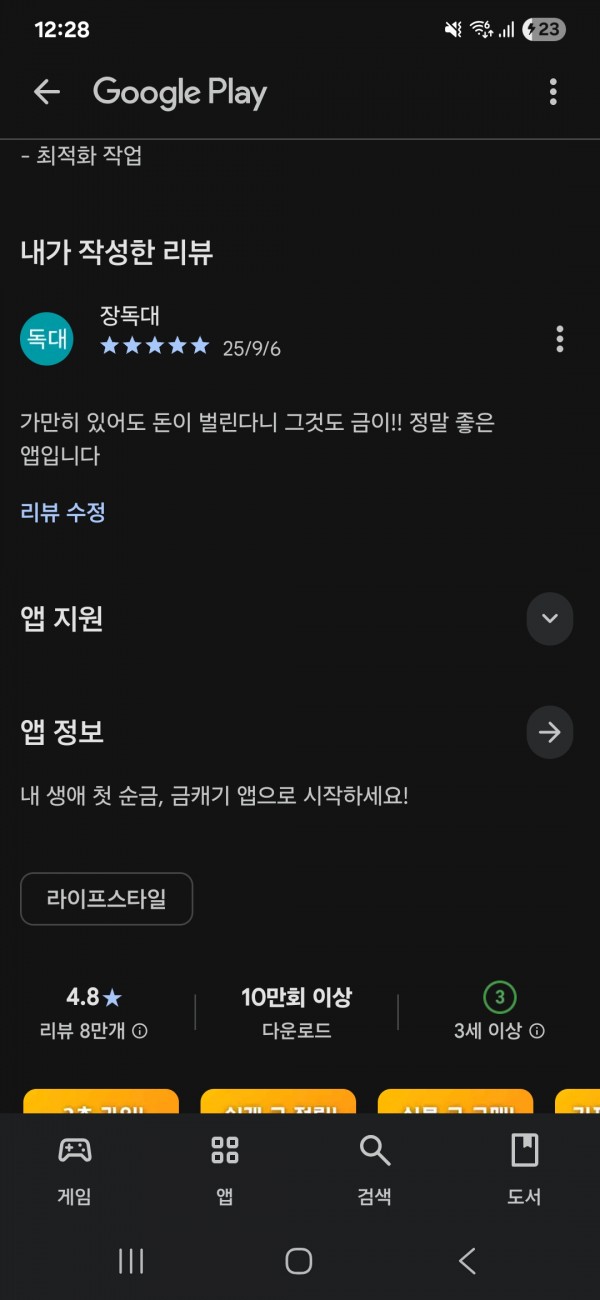The height and width of the screenshot is (1300, 600).
Task: Open options for 장독대's review
Action: point(559,339)
